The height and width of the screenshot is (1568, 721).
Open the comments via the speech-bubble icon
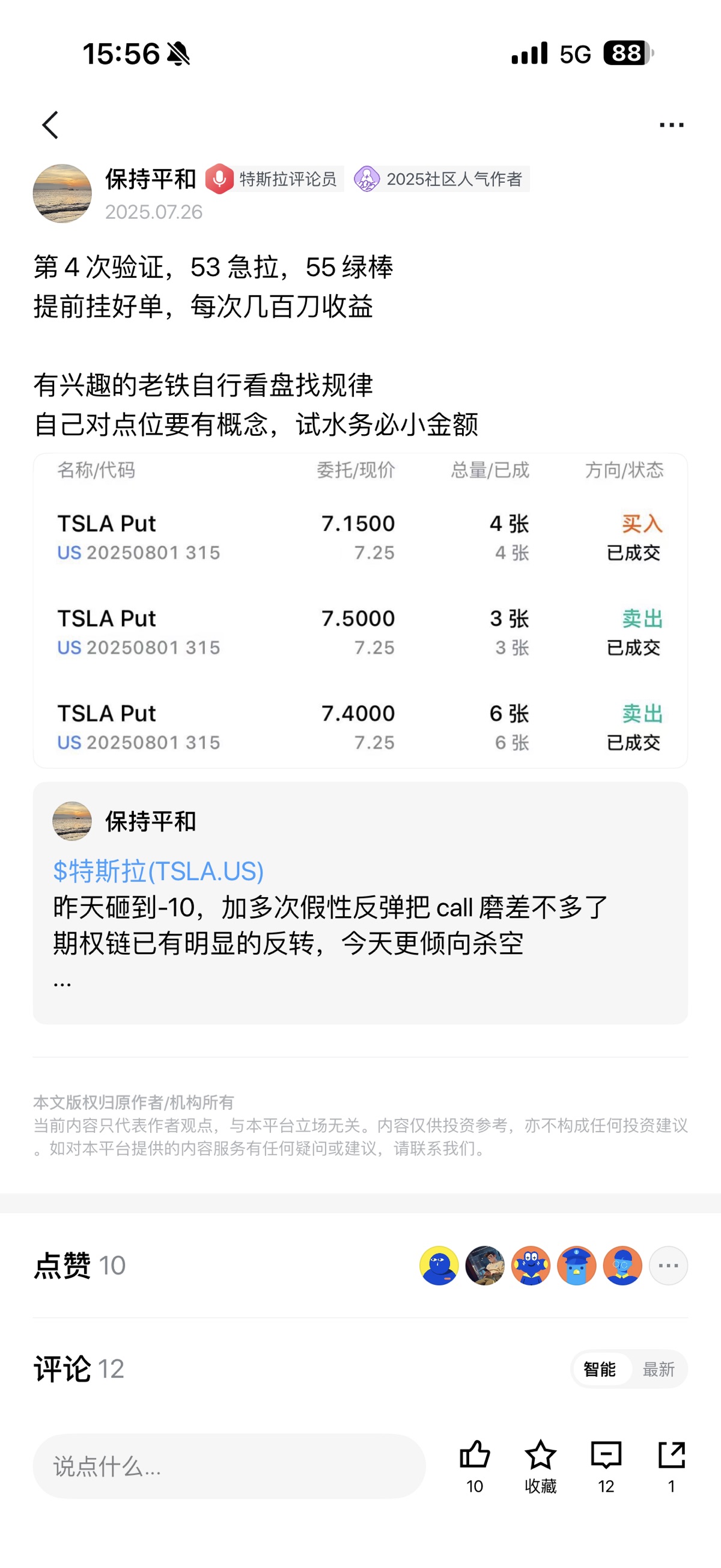point(606,1456)
